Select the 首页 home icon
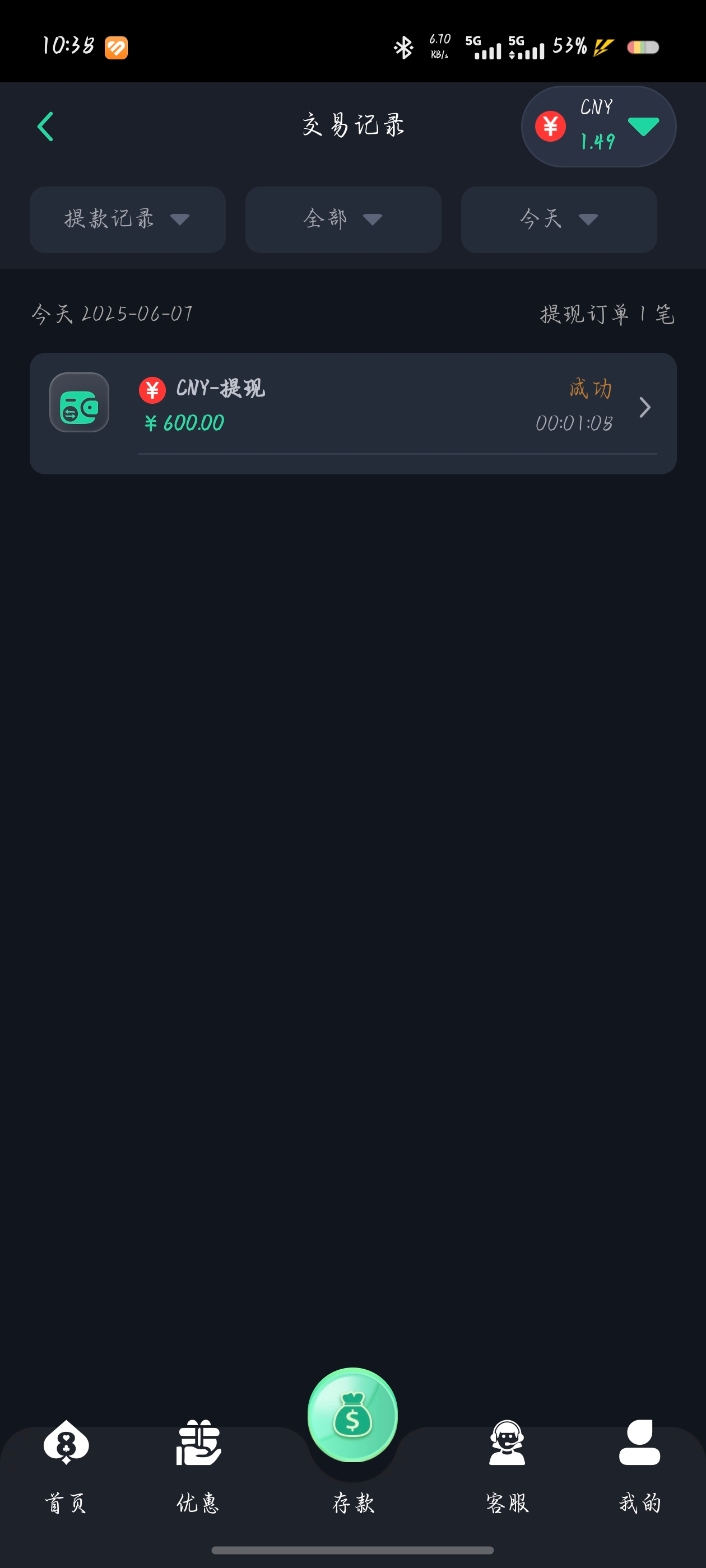This screenshot has height=1568, width=706. (x=66, y=1443)
